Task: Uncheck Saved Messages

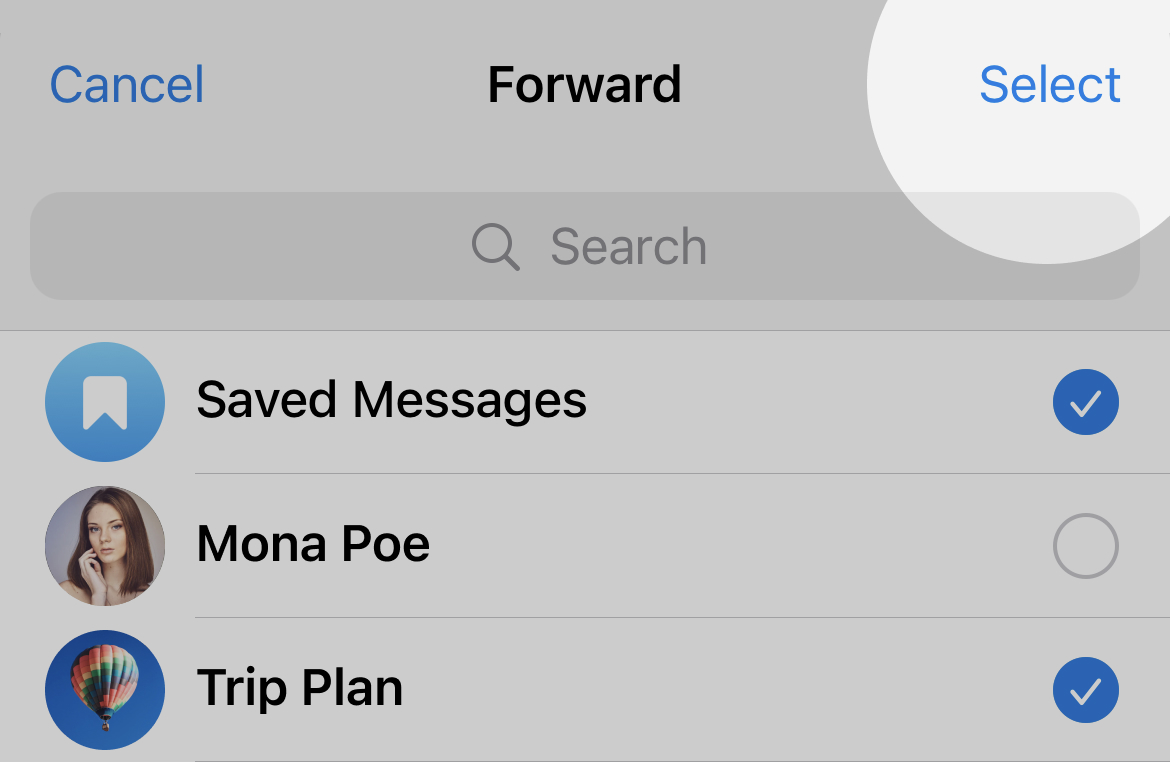Action: point(1085,402)
